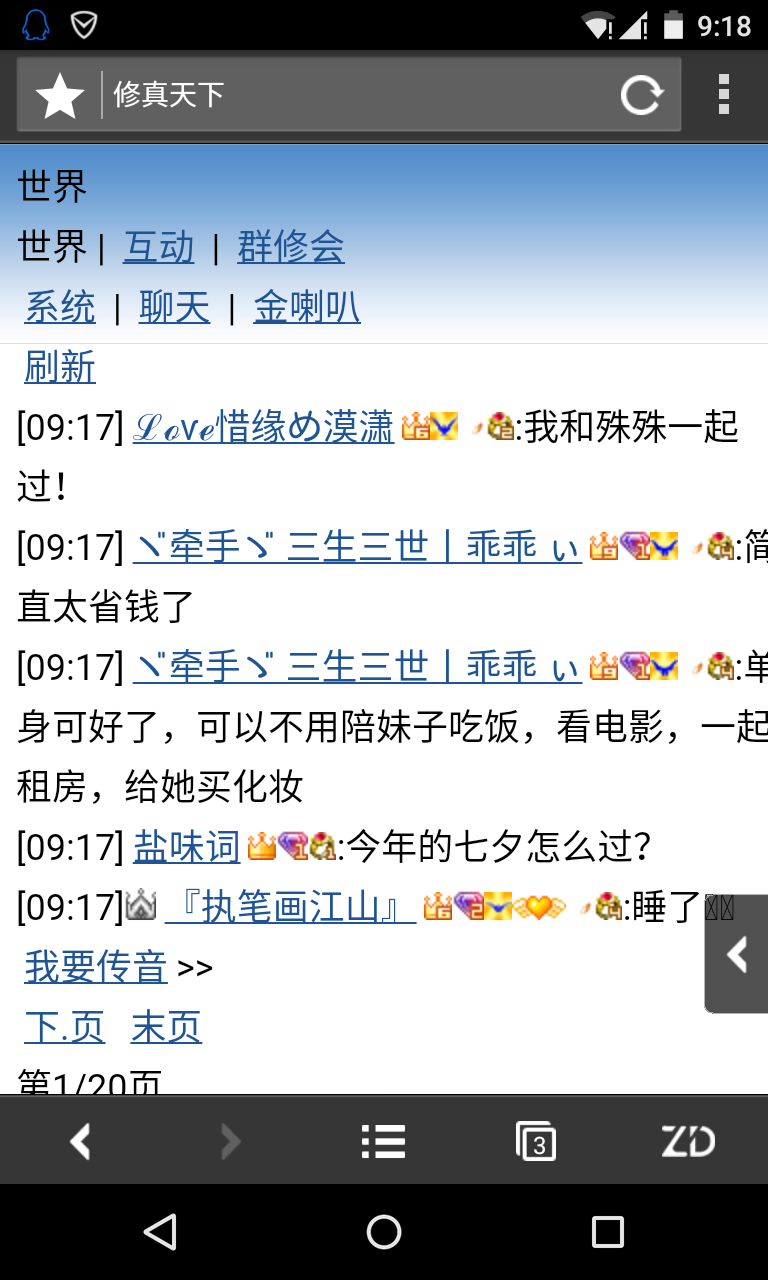View the profile of 『执笔画江山』
768x1280 pixels.
click(x=290, y=907)
